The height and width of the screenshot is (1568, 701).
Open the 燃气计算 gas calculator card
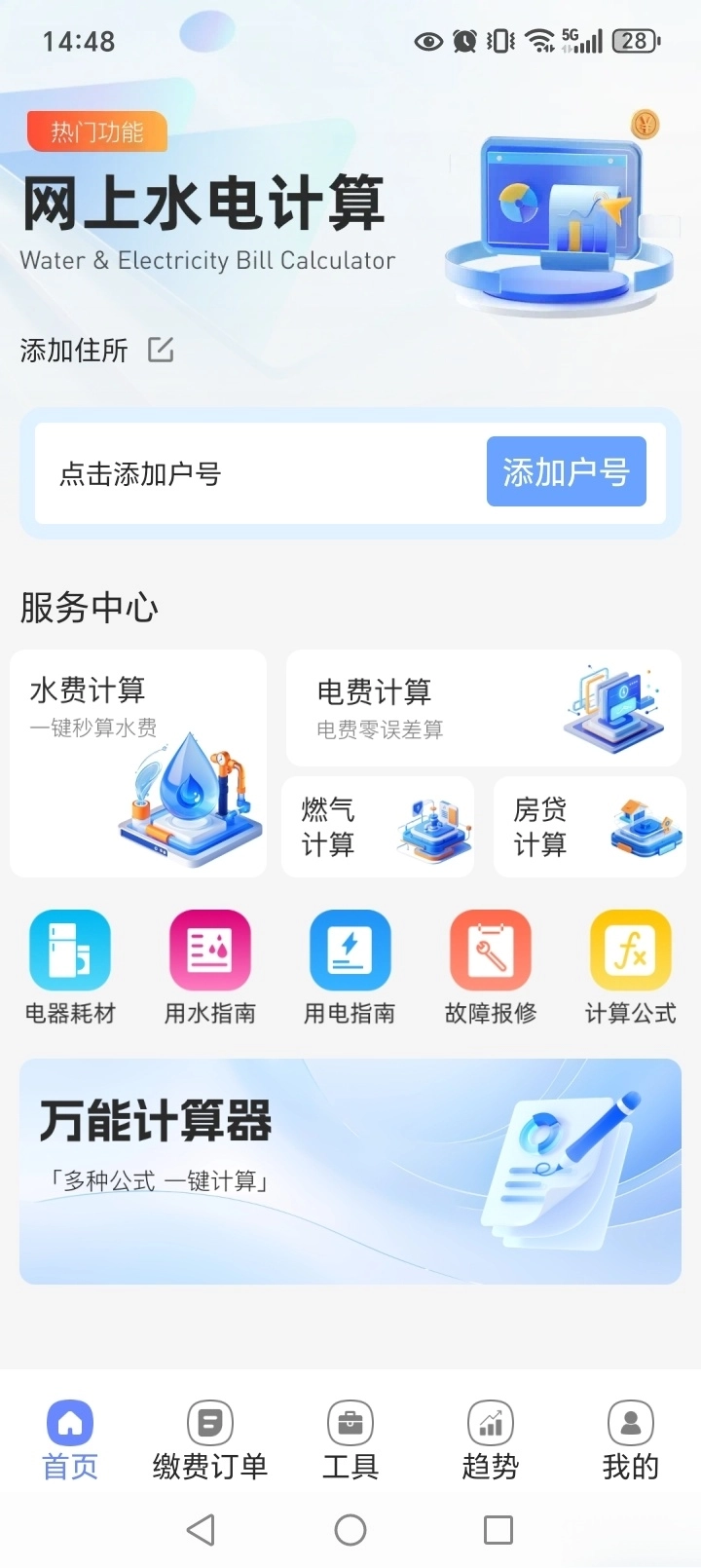(378, 827)
